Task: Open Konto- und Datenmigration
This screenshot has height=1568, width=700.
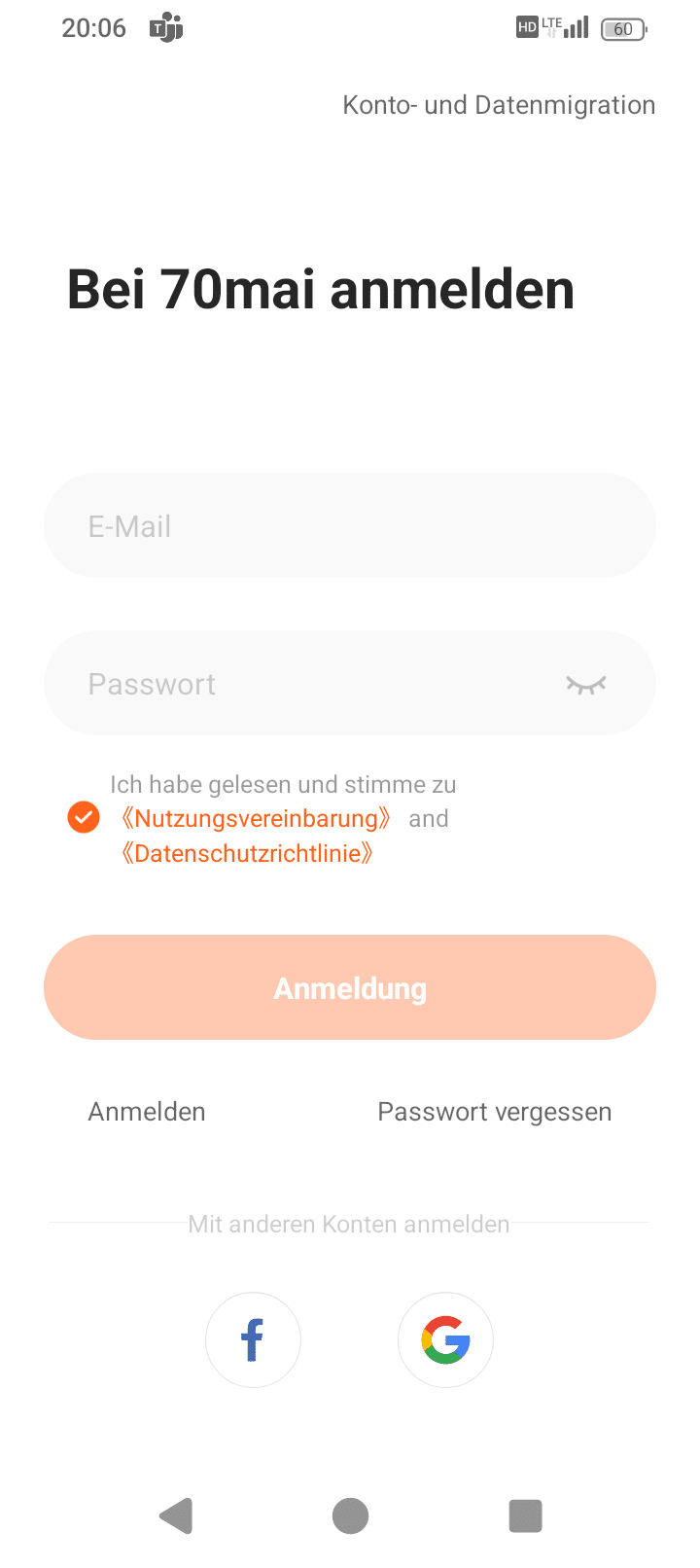Action: coord(499,105)
